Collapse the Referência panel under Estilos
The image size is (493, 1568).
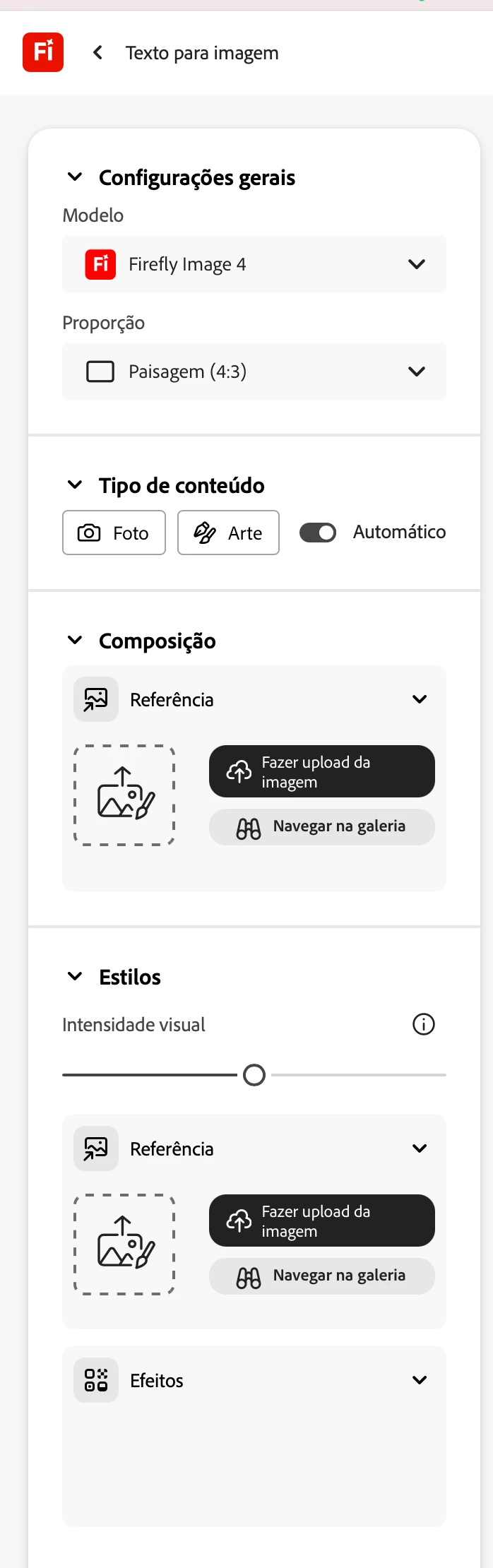420,1148
